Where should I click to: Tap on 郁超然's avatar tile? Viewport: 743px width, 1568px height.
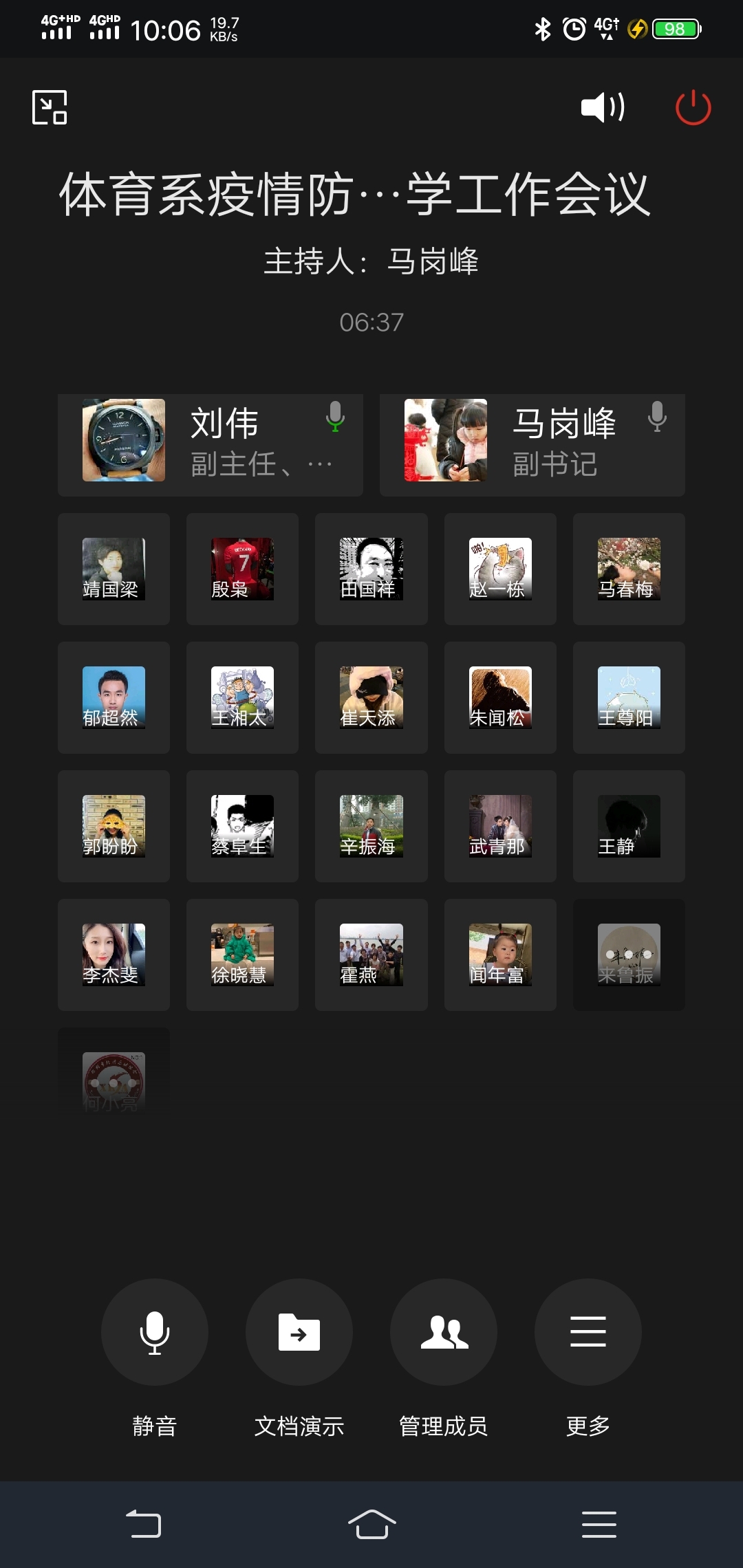coord(114,697)
